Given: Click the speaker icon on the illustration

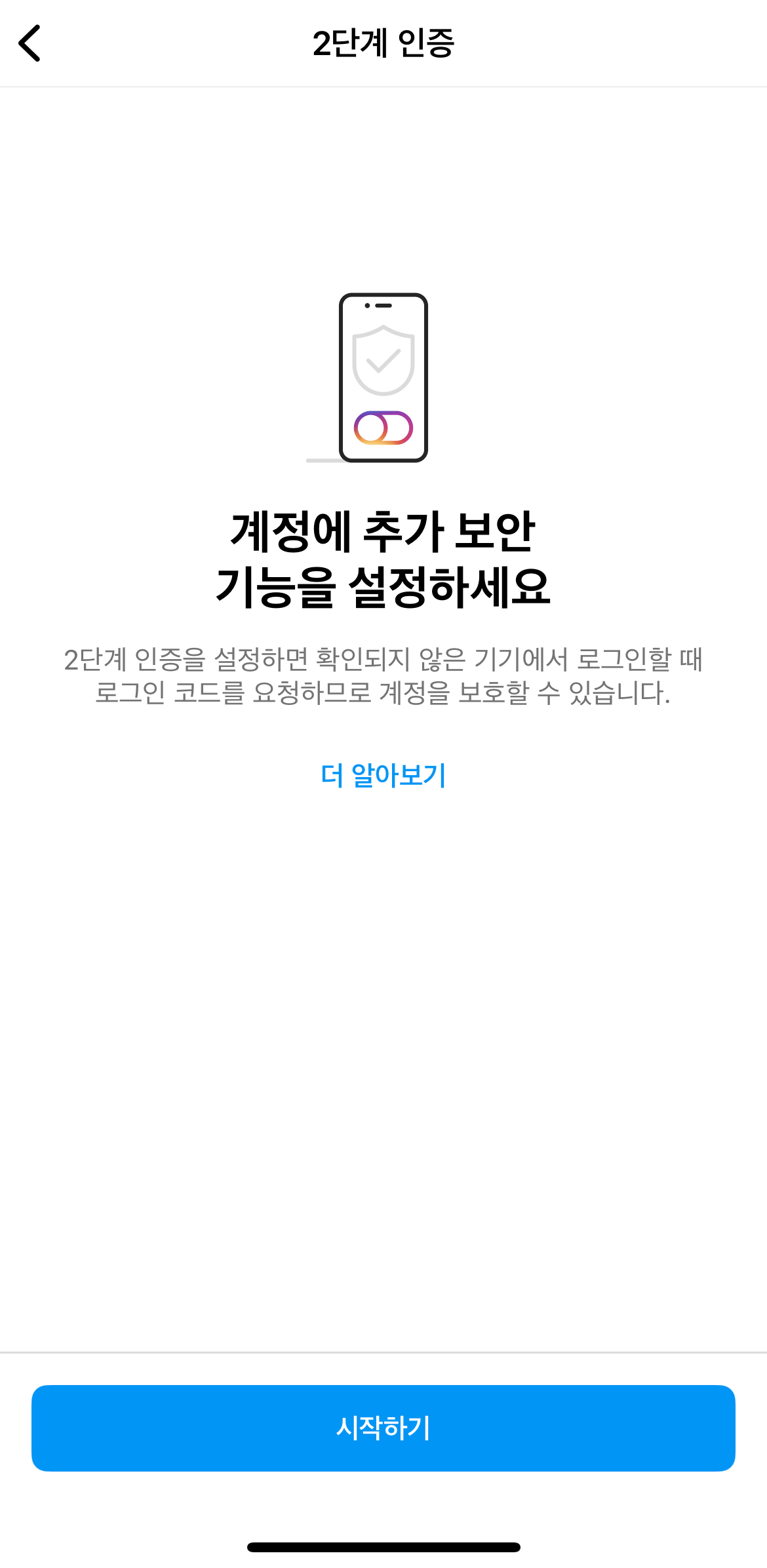Looking at the screenshot, I should (x=383, y=306).
